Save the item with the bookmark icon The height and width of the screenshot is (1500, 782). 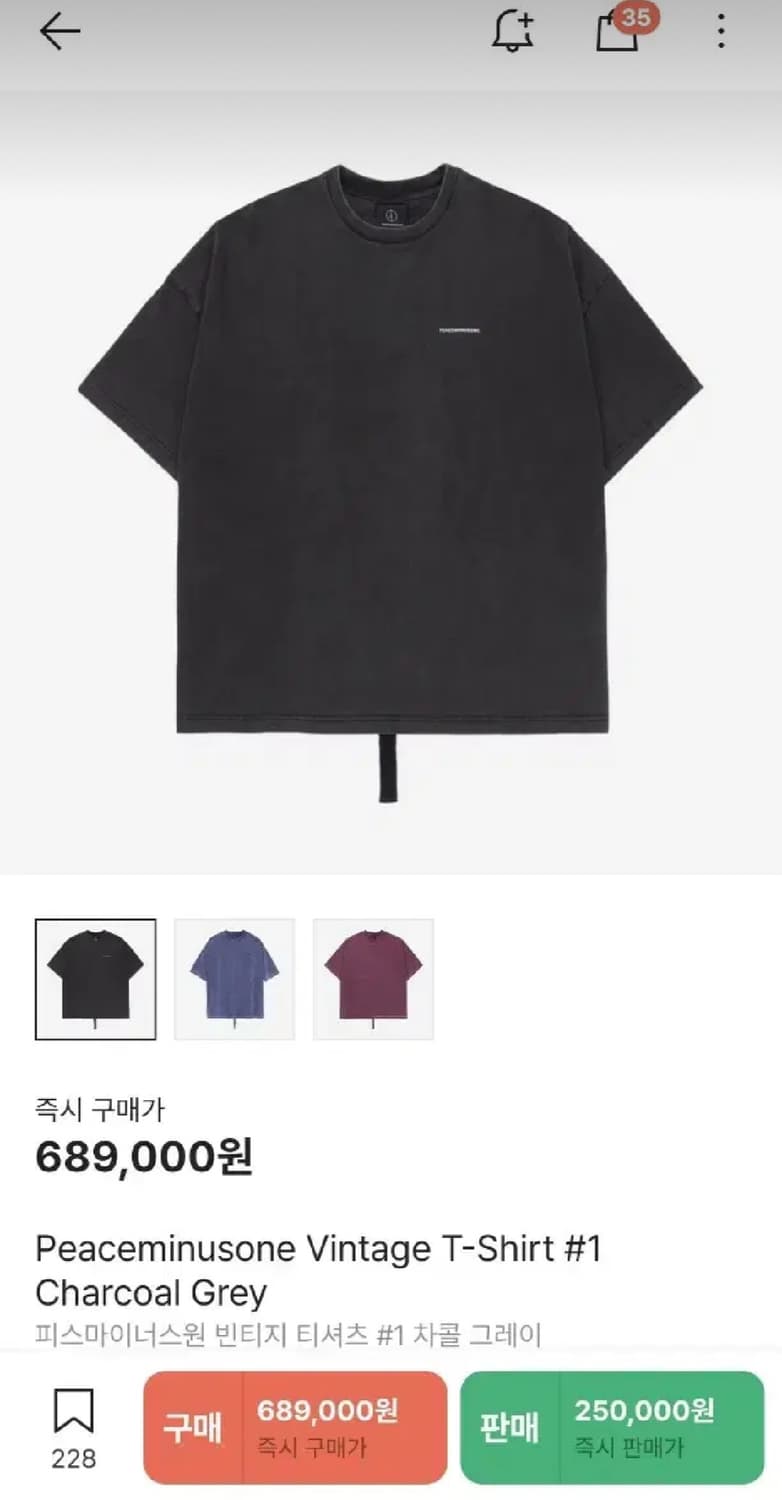pos(72,1412)
